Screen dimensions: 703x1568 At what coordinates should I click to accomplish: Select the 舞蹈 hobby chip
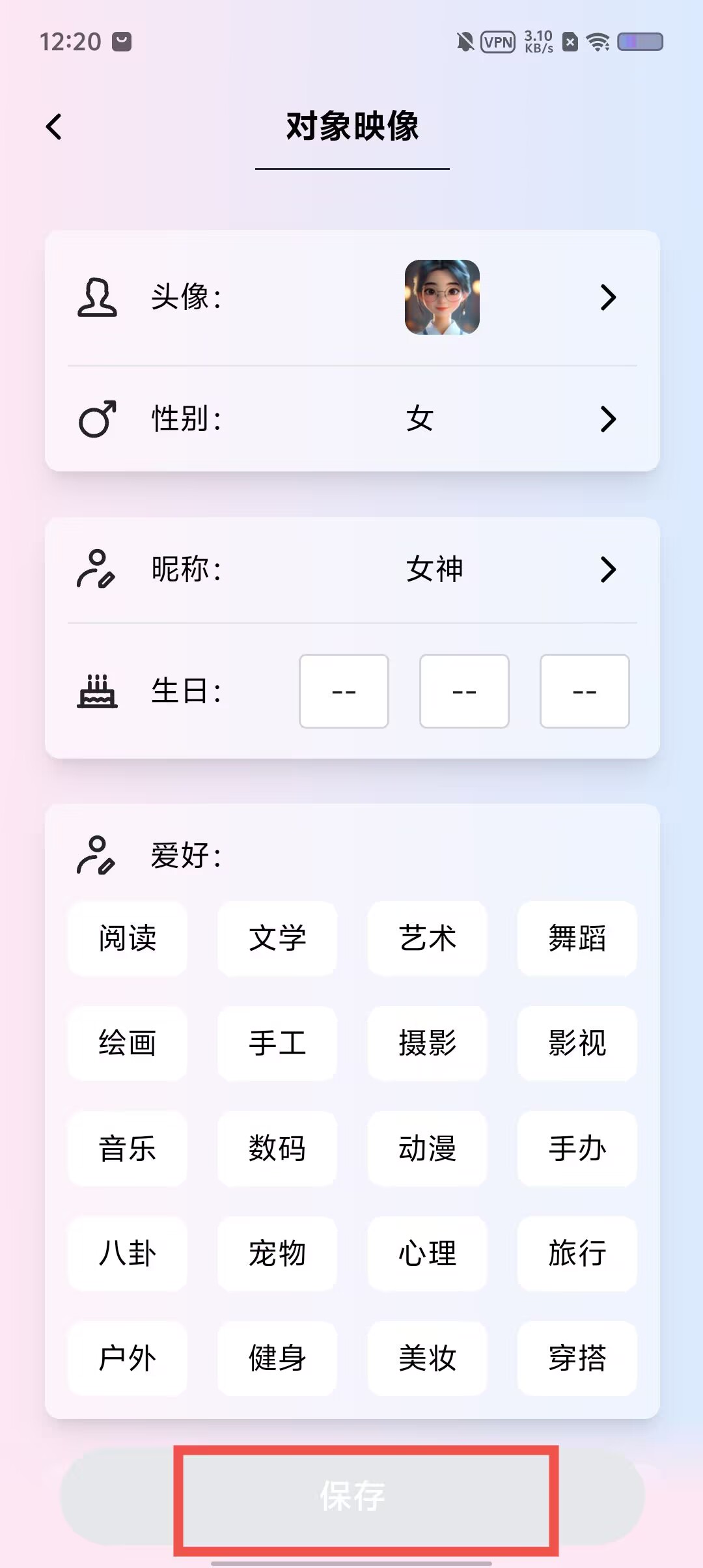[x=577, y=938]
